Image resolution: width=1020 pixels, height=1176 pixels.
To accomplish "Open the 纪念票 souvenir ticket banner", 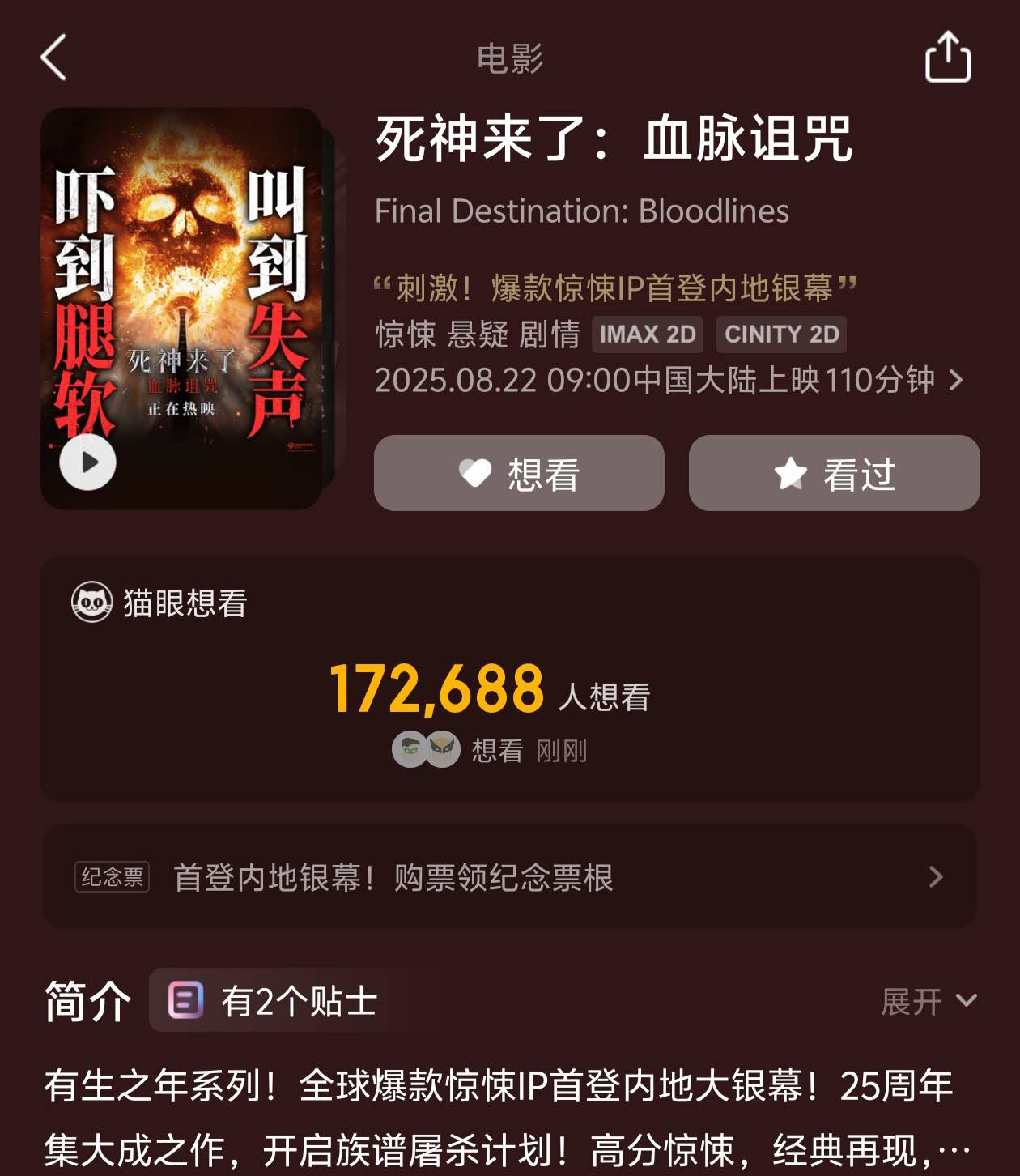I will (510, 877).
